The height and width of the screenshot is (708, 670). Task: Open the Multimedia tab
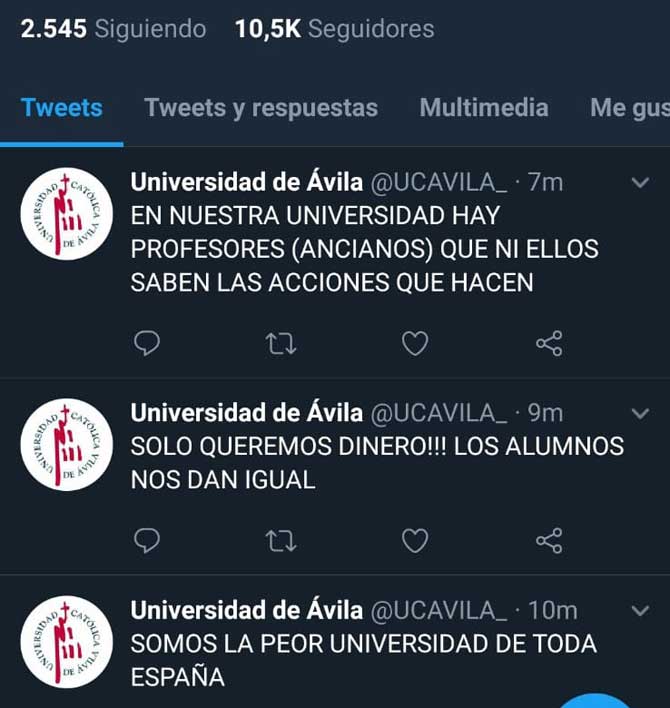484,108
